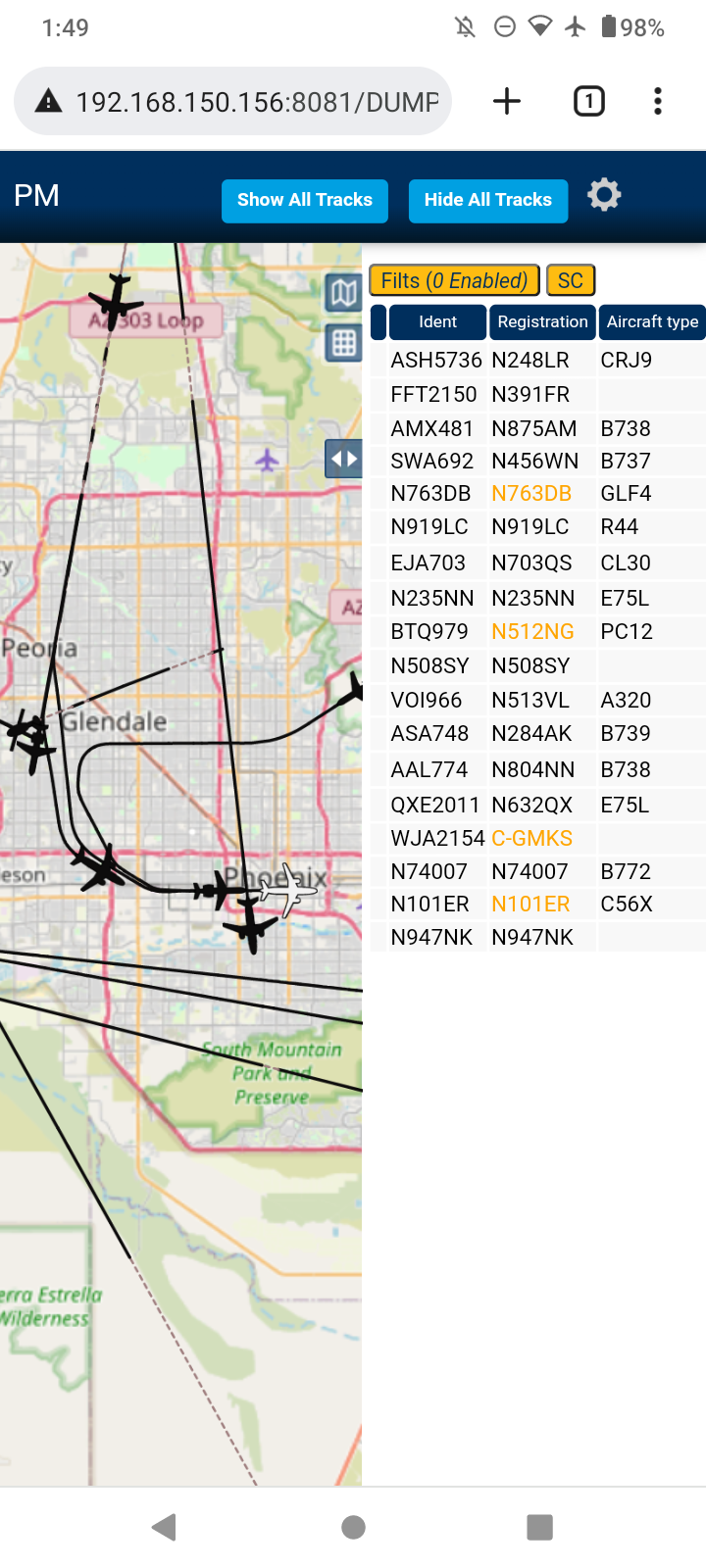Open the settings gear
706x1568 pixels.
[604, 195]
